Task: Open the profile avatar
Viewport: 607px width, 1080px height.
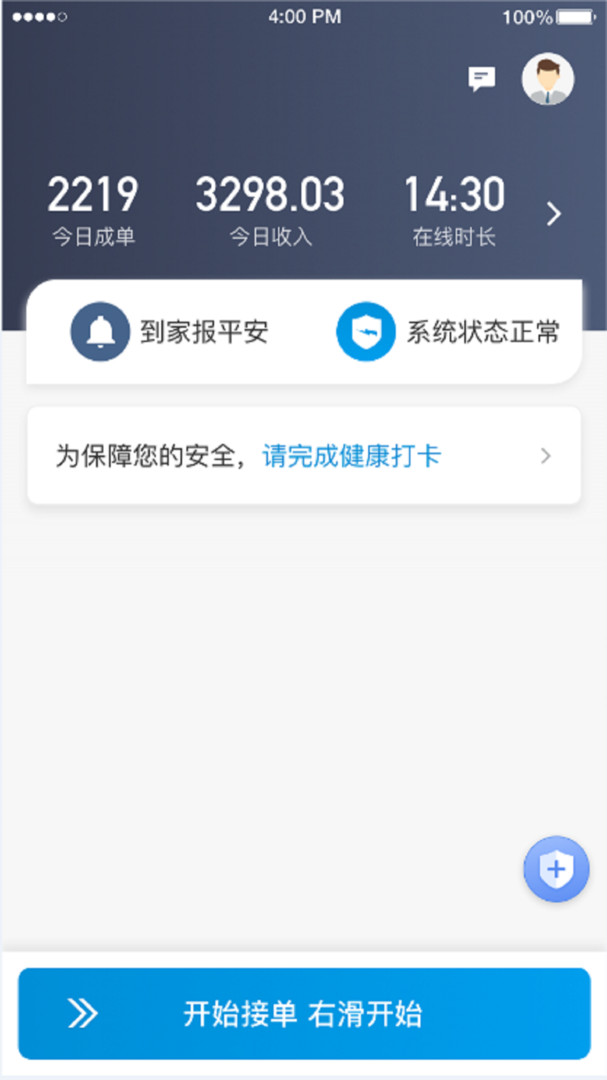Action: click(x=548, y=79)
